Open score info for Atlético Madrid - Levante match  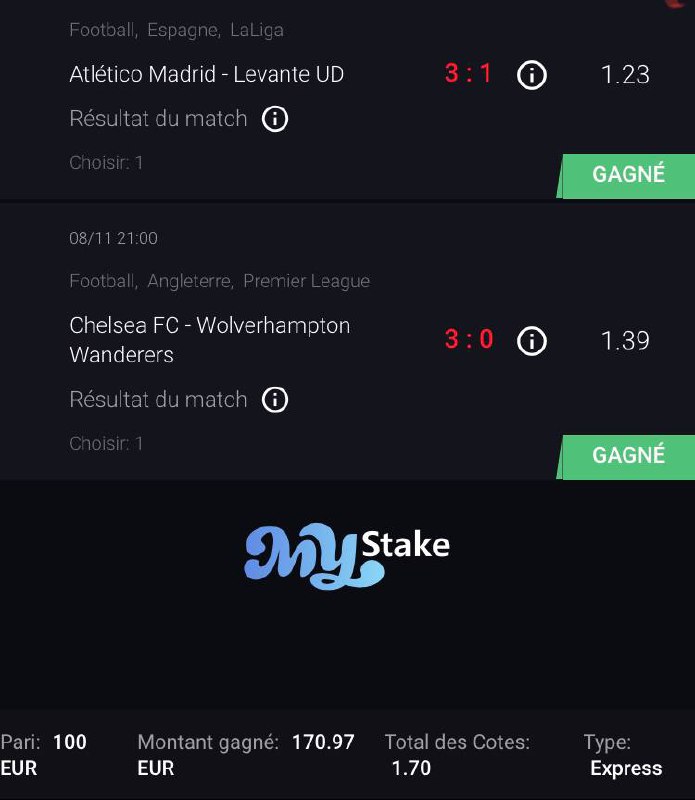pyautogui.click(x=532, y=75)
